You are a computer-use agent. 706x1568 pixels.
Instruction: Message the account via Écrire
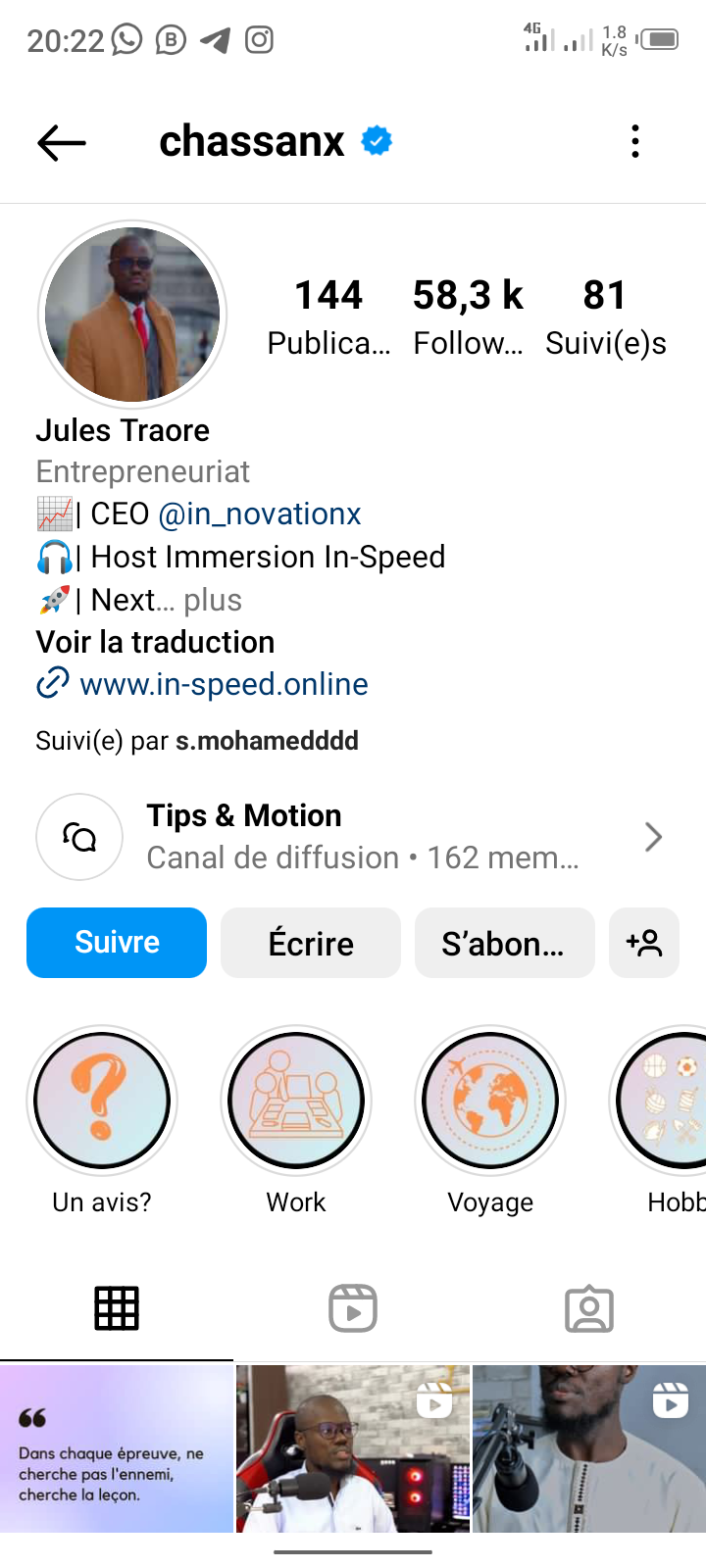pos(311,943)
